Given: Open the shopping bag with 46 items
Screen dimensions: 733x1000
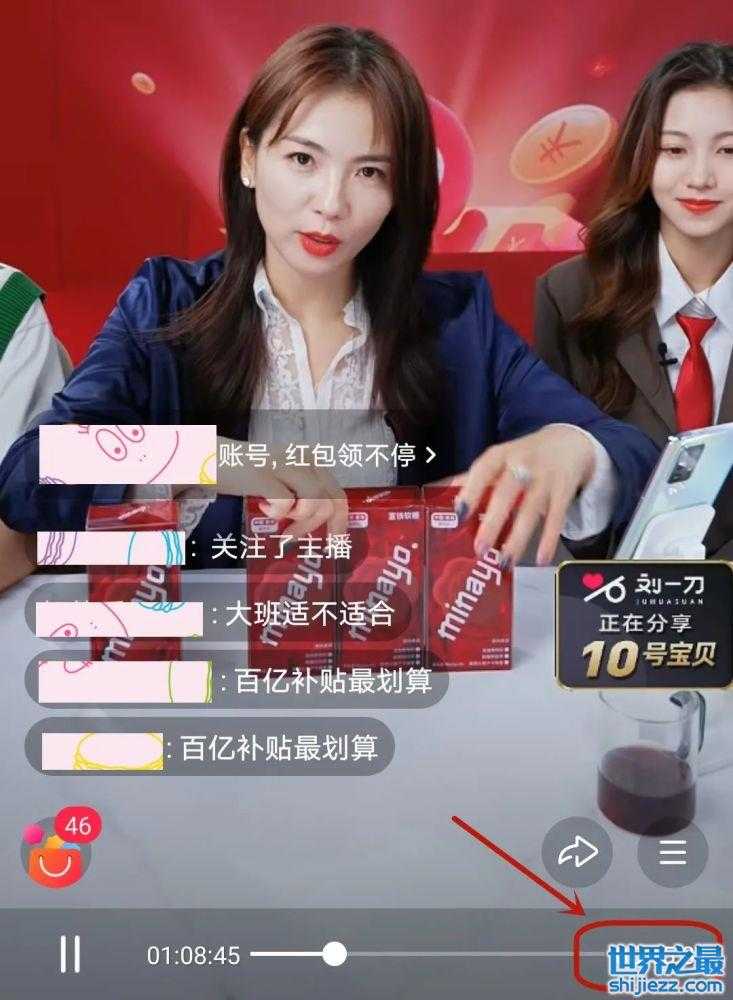Looking at the screenshot, I should coord(55,858).
